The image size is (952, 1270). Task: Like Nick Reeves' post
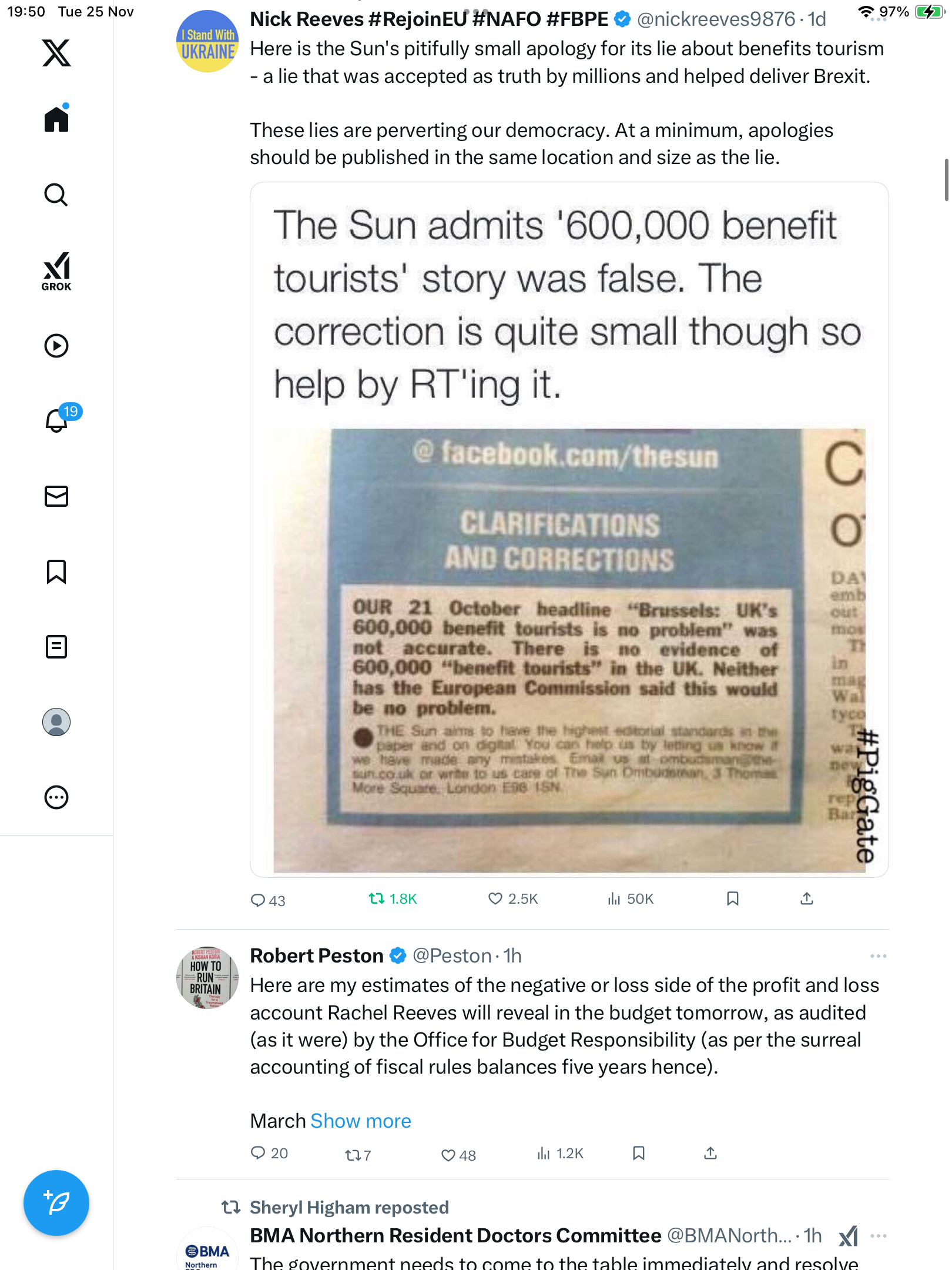495,898
